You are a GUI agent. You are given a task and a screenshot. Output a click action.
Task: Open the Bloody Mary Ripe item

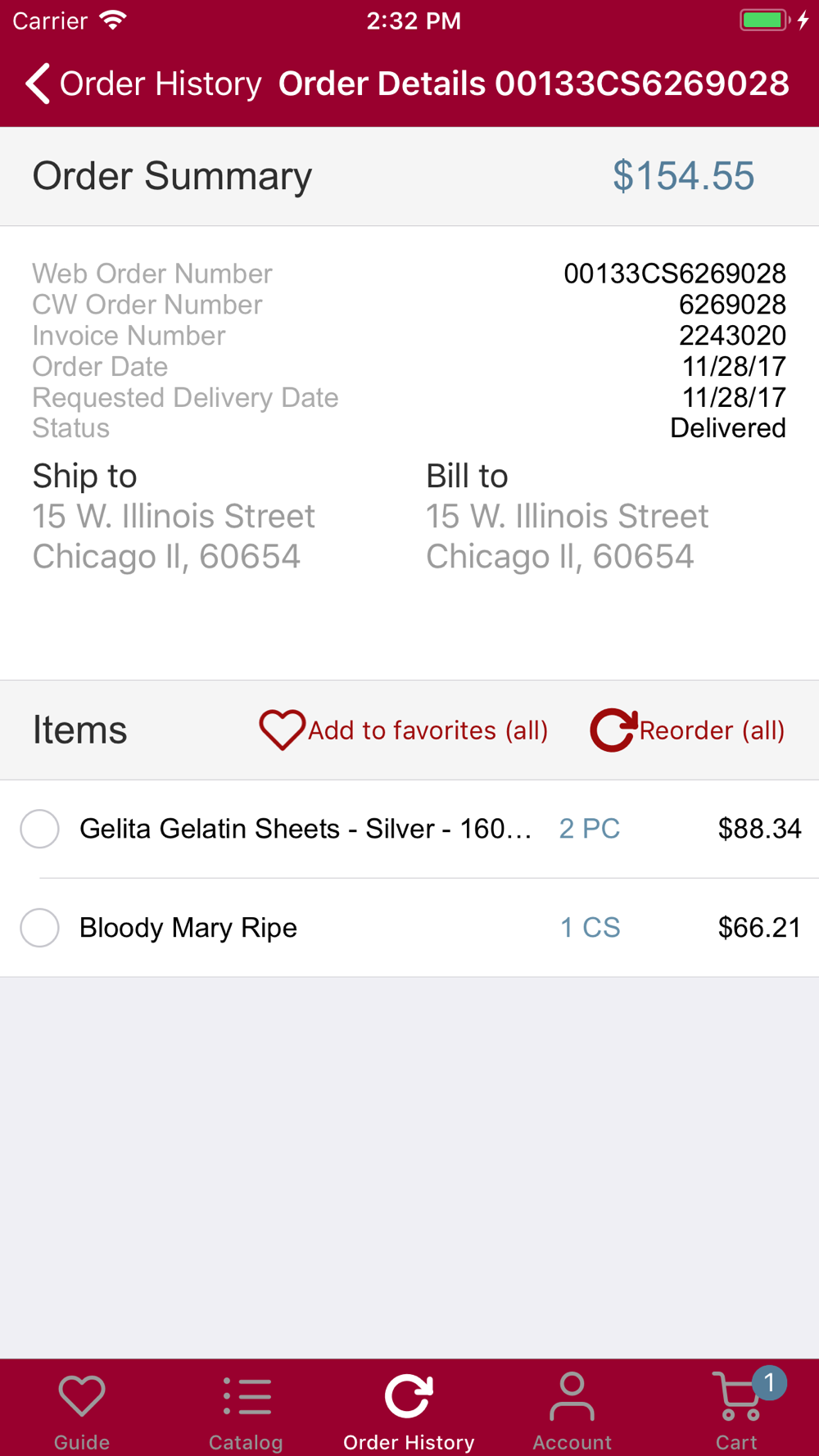pyautogui.click(x=188, y=928)
